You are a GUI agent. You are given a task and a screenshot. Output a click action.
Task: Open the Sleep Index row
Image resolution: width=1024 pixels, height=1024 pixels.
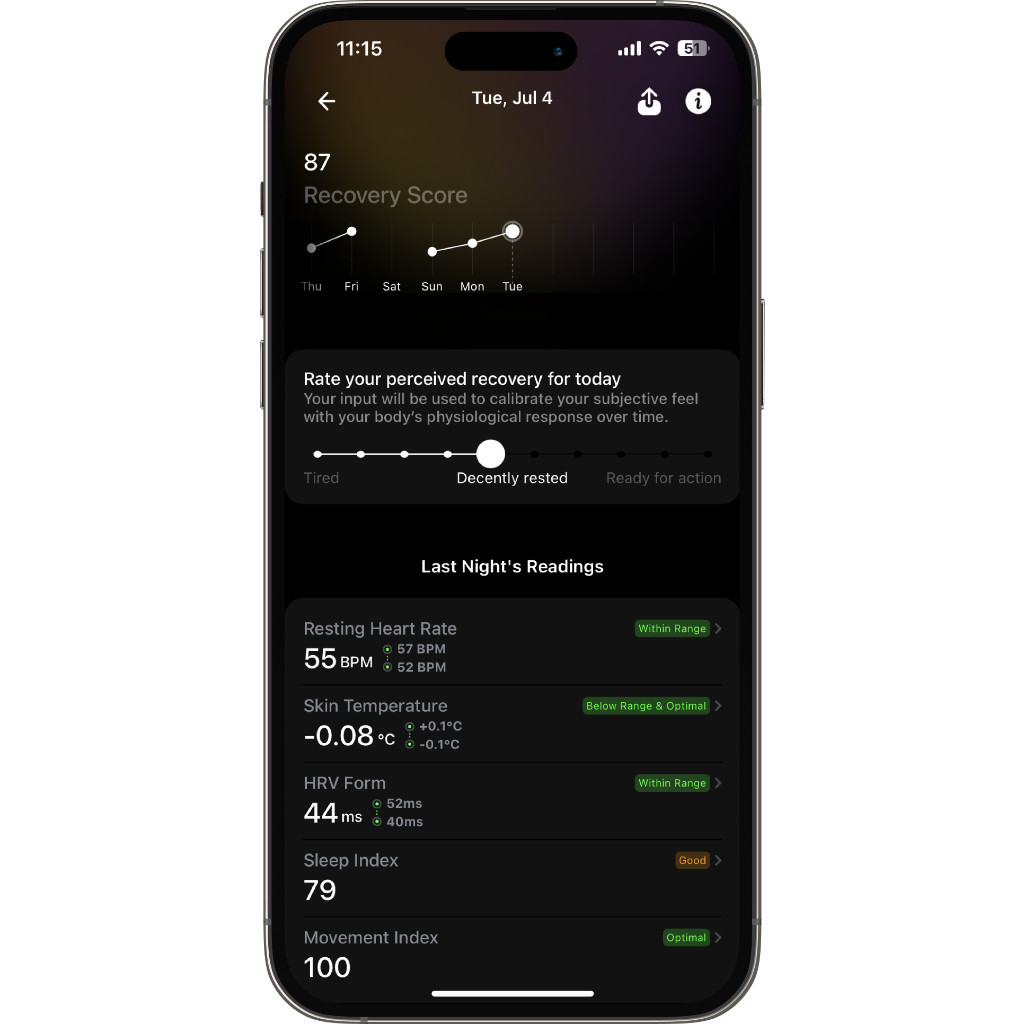[x=512, y=877]
